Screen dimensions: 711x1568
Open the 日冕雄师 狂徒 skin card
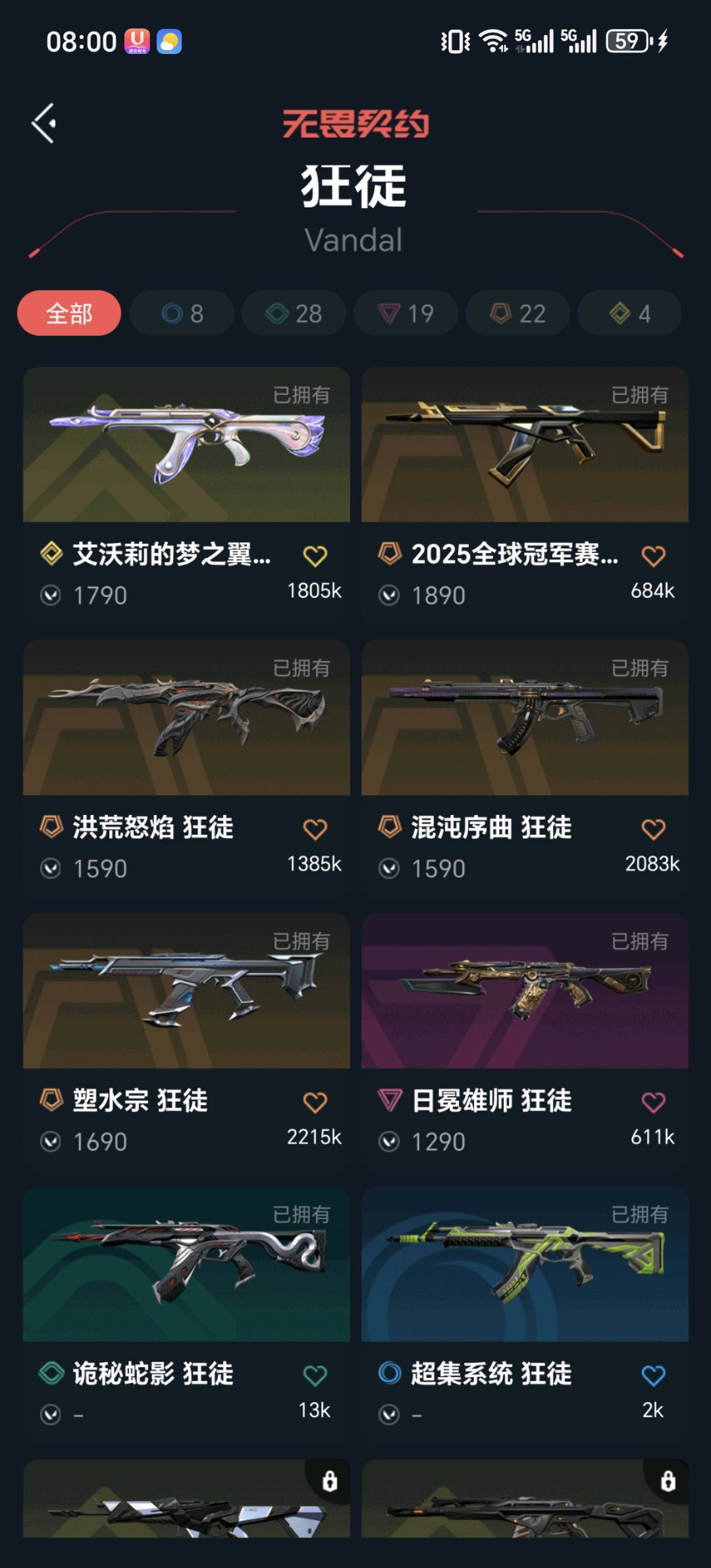tap(525, 991)
